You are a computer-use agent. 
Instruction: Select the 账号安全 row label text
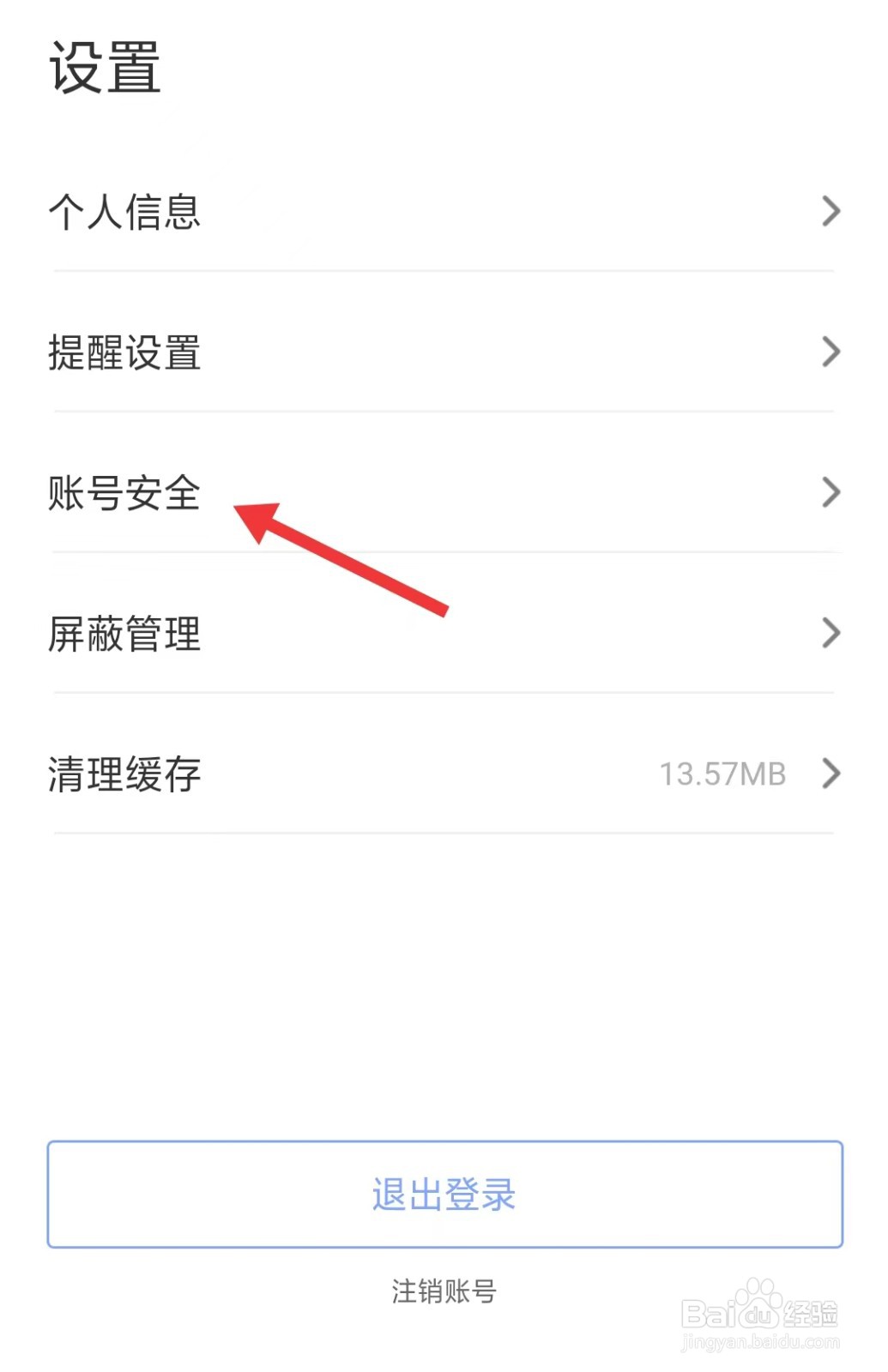[124, 493]
